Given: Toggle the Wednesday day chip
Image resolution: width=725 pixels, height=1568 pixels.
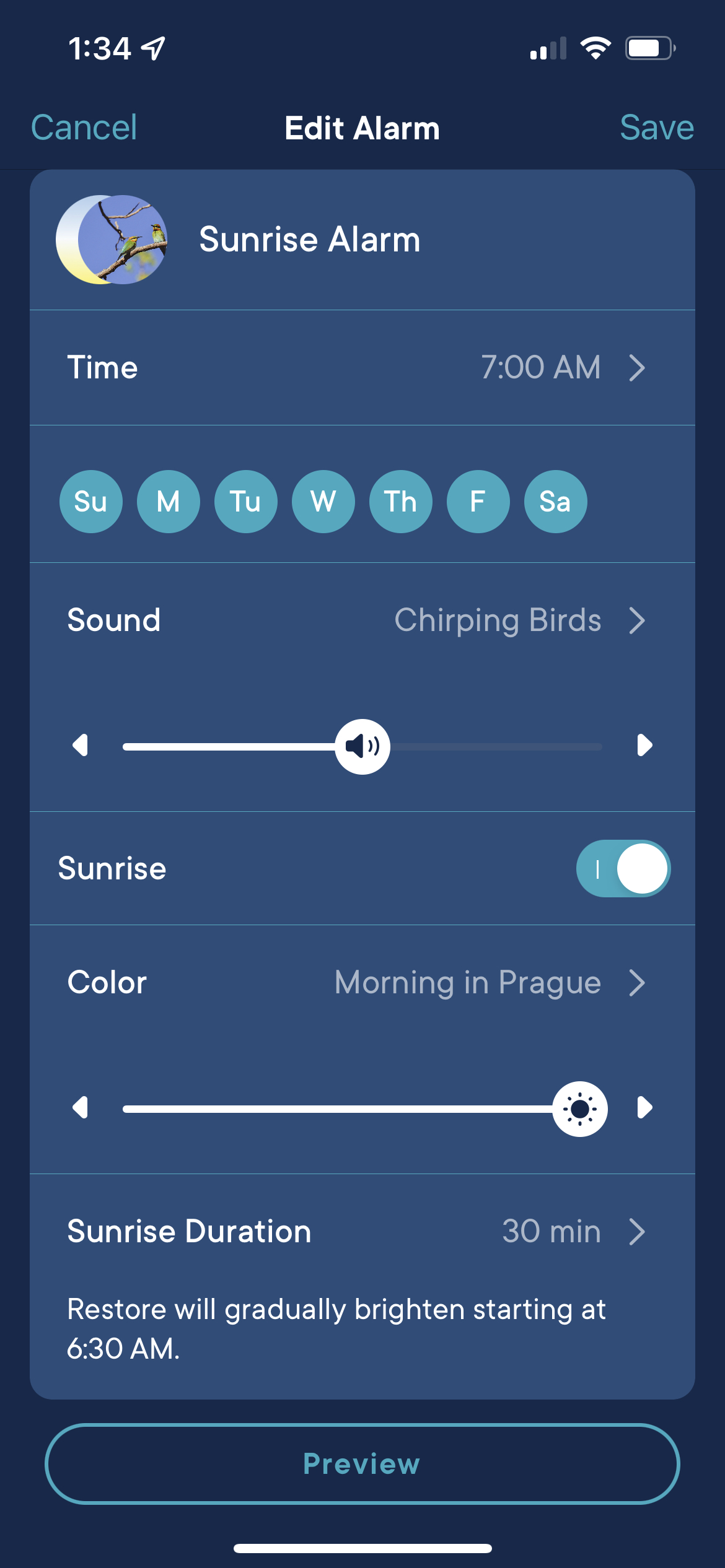Looking at the screenshot, I should (x=323, y=502).
